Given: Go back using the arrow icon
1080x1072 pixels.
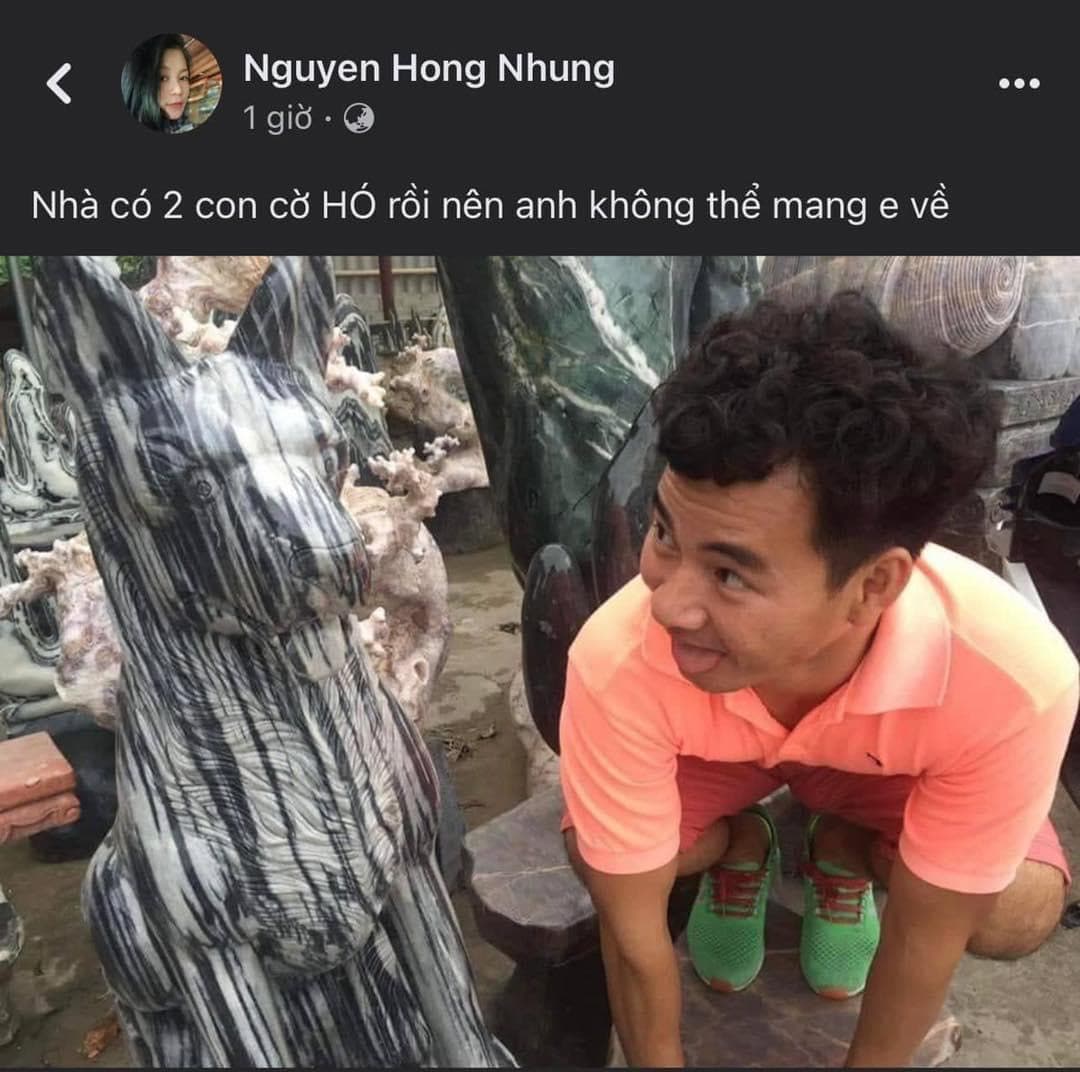Looking at the screenshot, I should [x=59, y=83].
